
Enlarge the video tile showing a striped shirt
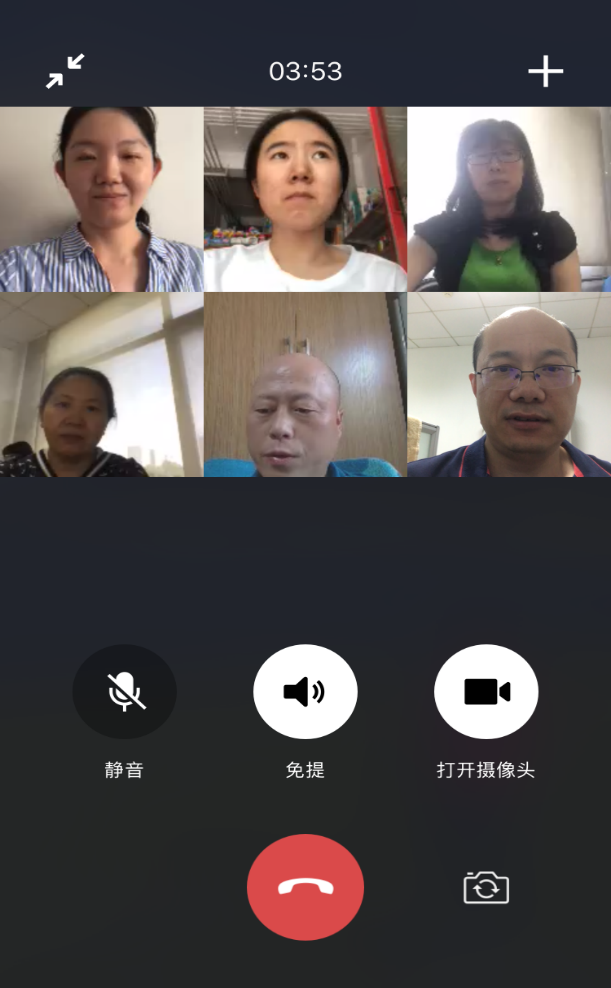pos(101,199)
